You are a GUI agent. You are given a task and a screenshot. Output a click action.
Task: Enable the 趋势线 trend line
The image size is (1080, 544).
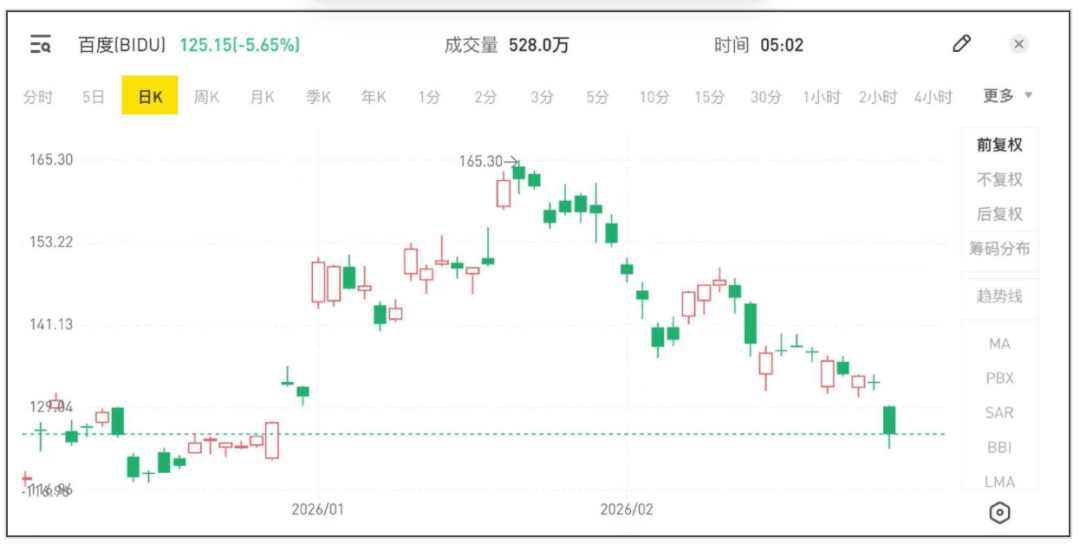coord(999,296)
